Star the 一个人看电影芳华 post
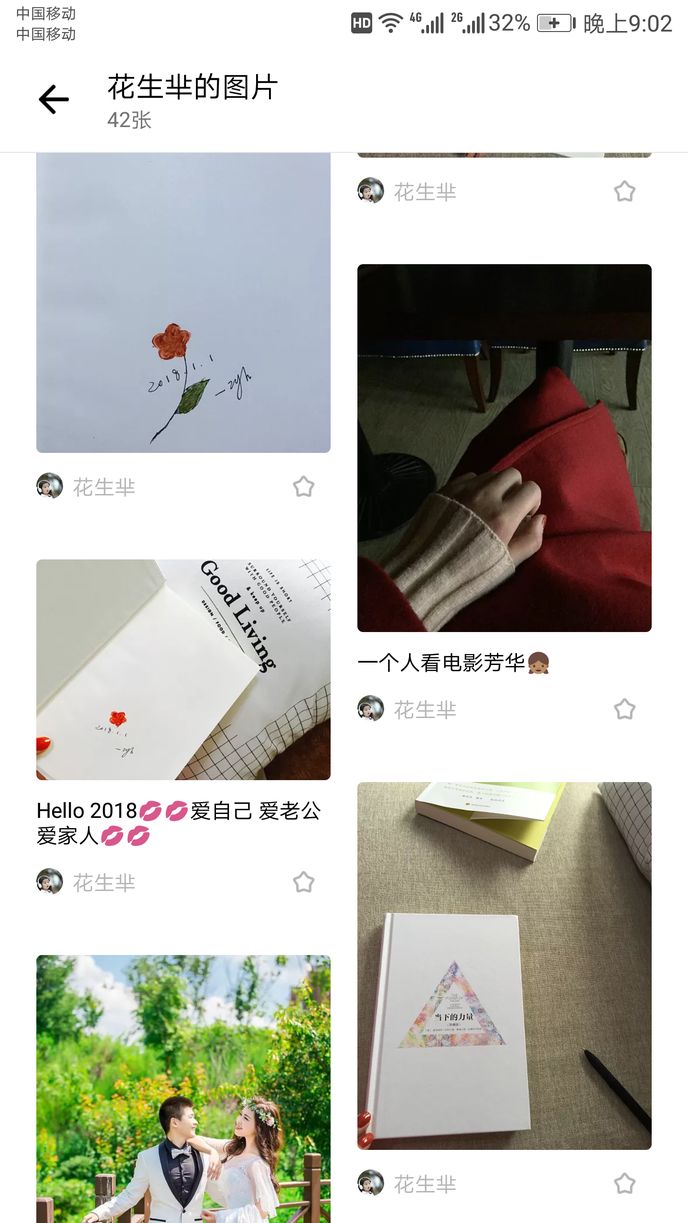 [624, 709]
